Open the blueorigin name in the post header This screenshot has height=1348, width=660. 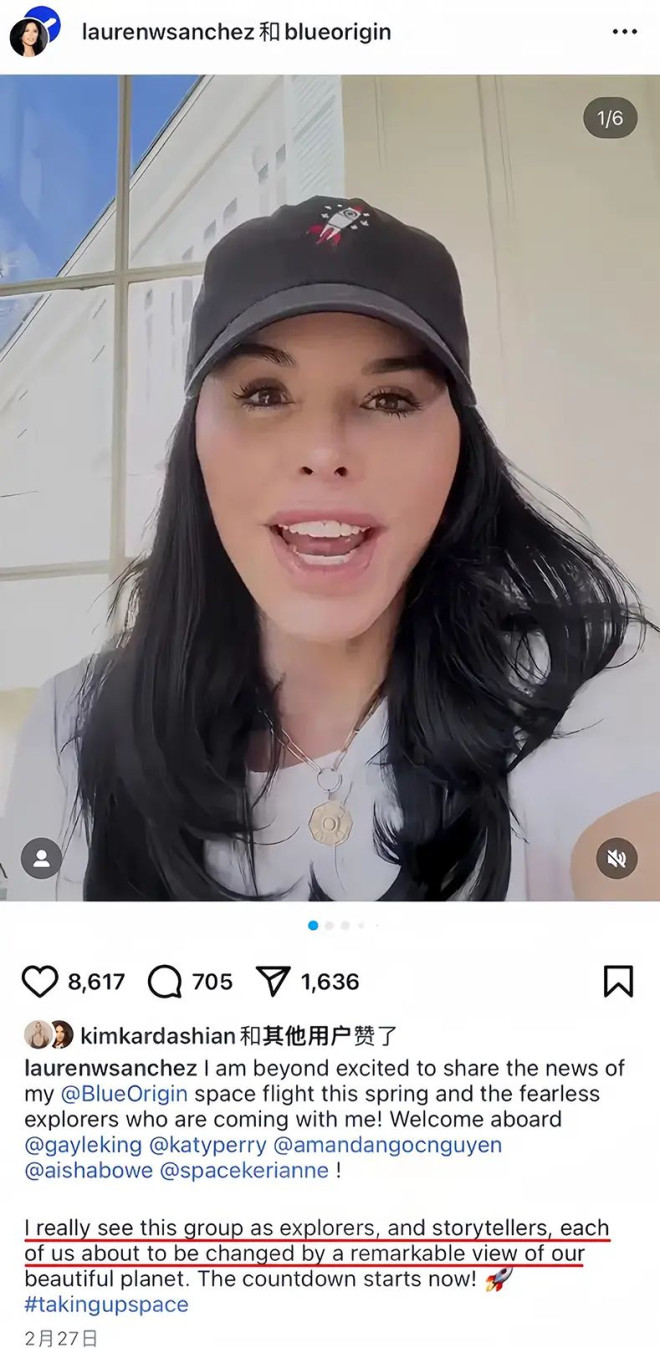338,32
